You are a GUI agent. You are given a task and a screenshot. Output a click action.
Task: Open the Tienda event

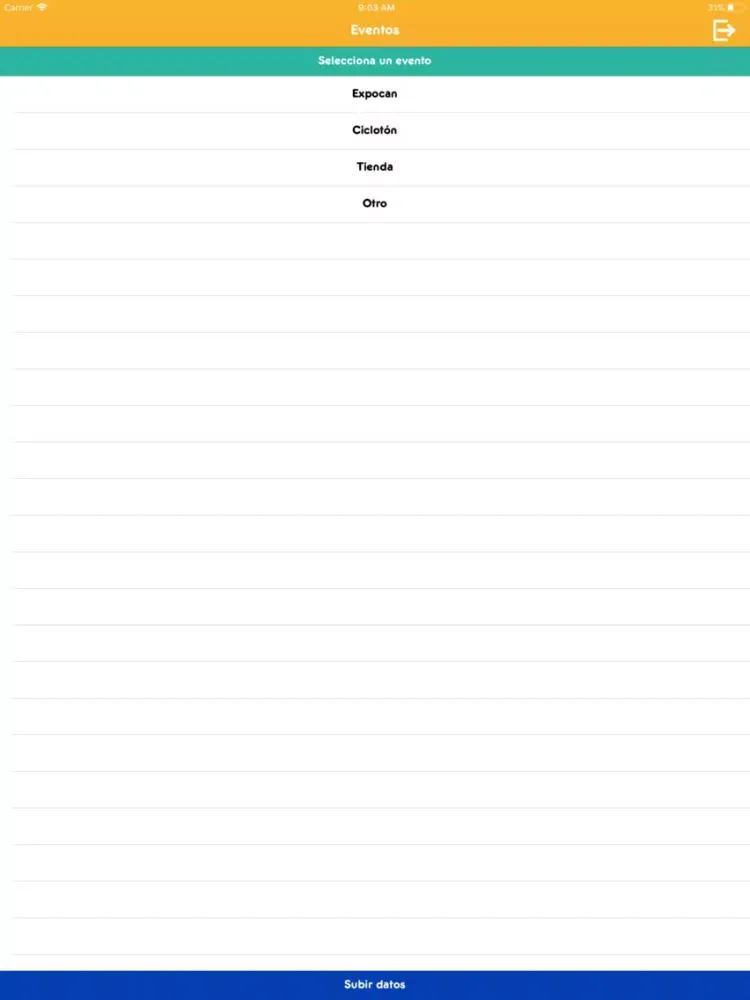pos(375,167)
